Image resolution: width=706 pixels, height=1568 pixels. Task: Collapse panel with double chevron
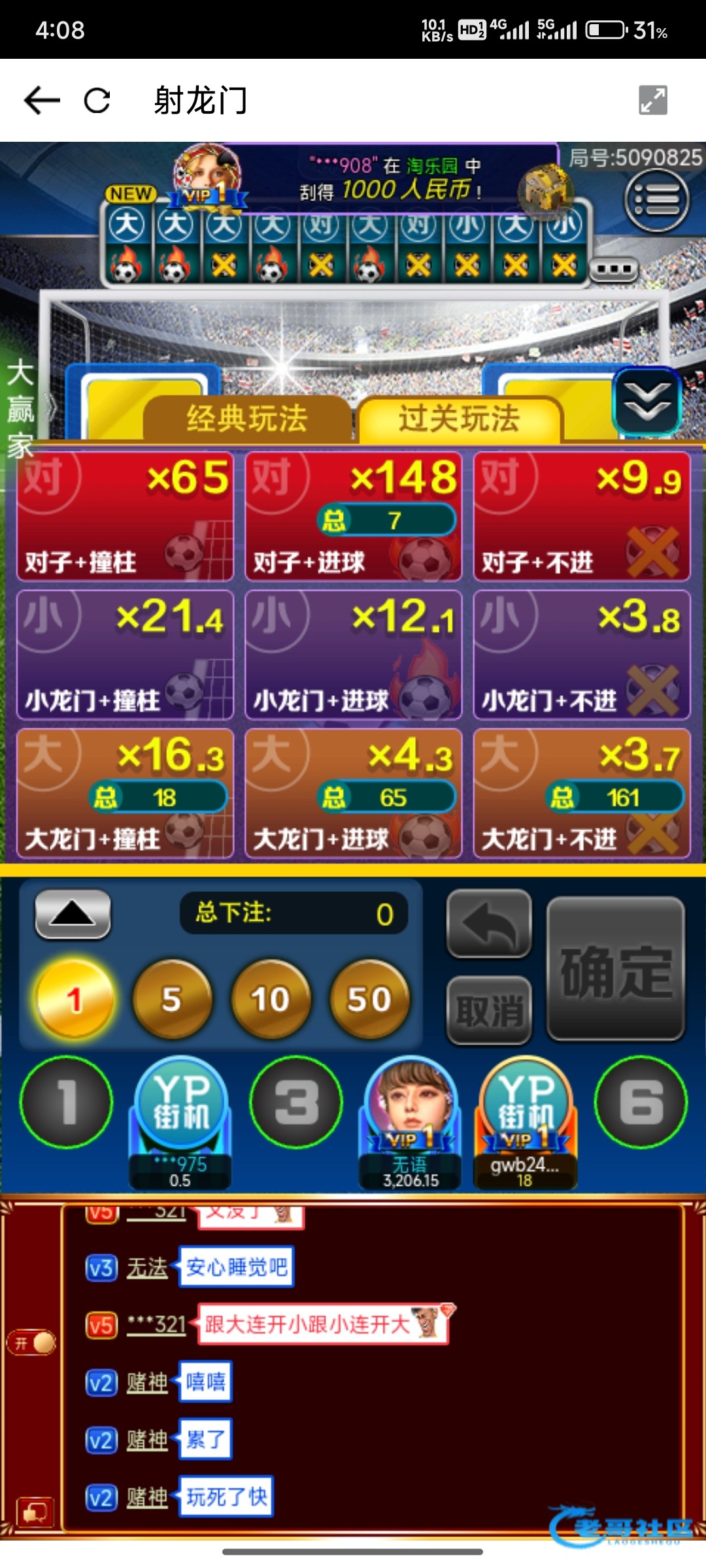pyautogui.click(x=647, y=400)
